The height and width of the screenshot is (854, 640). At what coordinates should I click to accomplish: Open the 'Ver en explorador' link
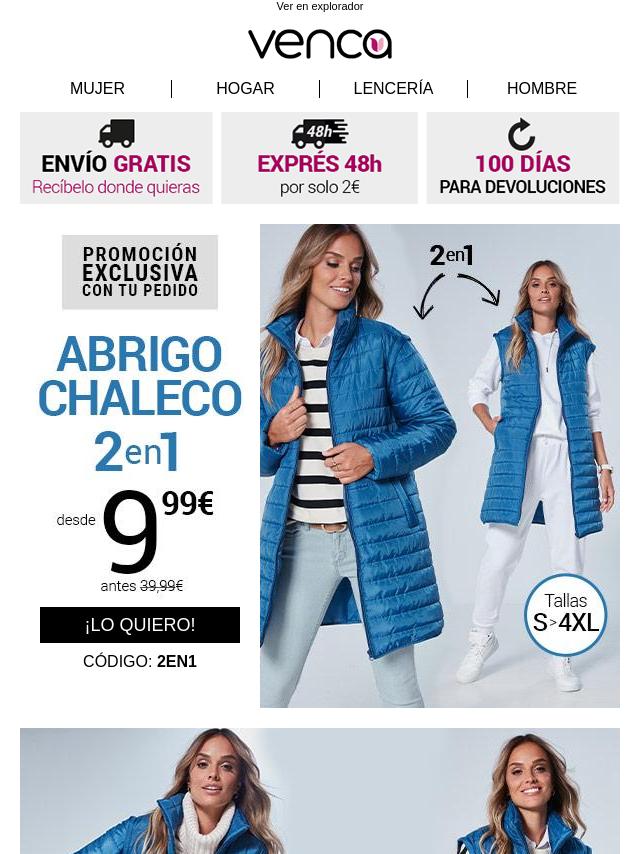click(319, 7)
